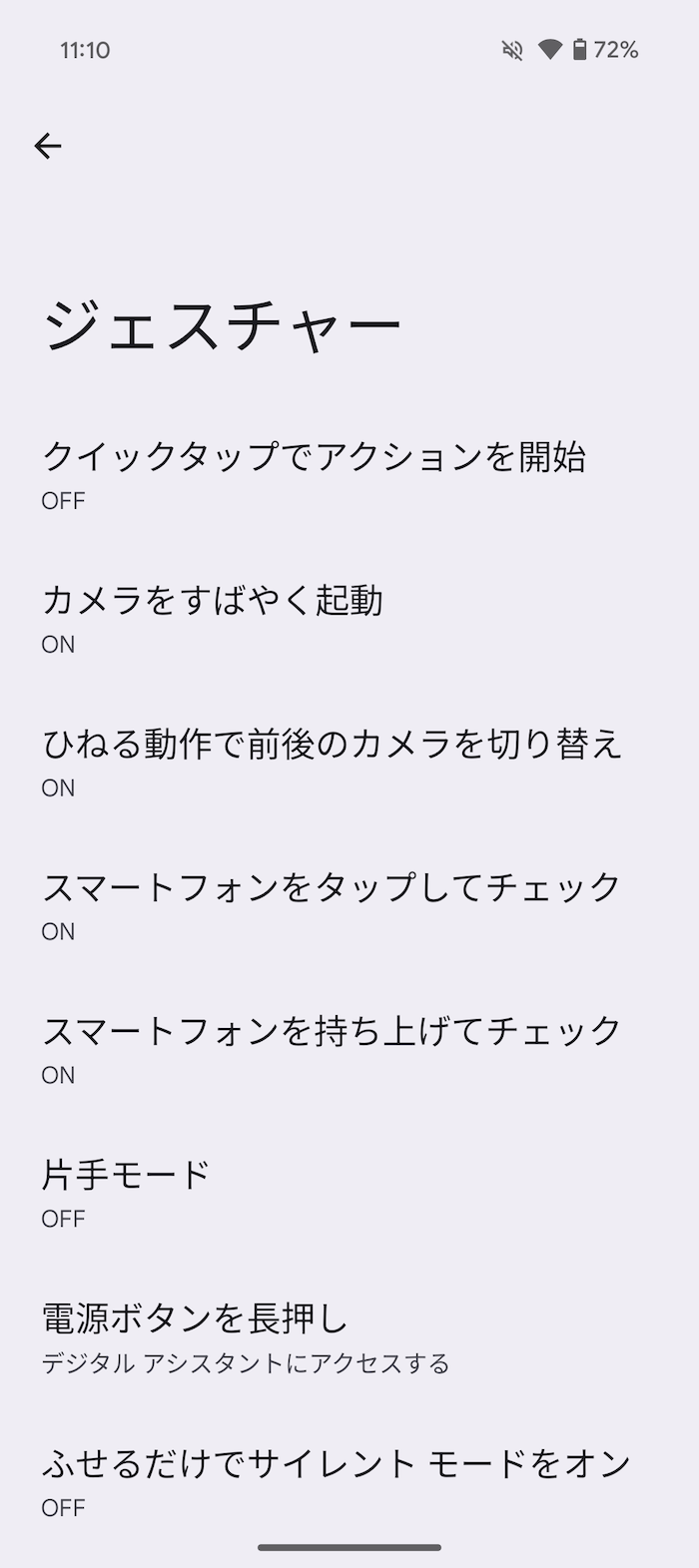699x1568 pixels.
Task: Open スマートフォンをタップしてチェック setting
Action: (349, 906)
